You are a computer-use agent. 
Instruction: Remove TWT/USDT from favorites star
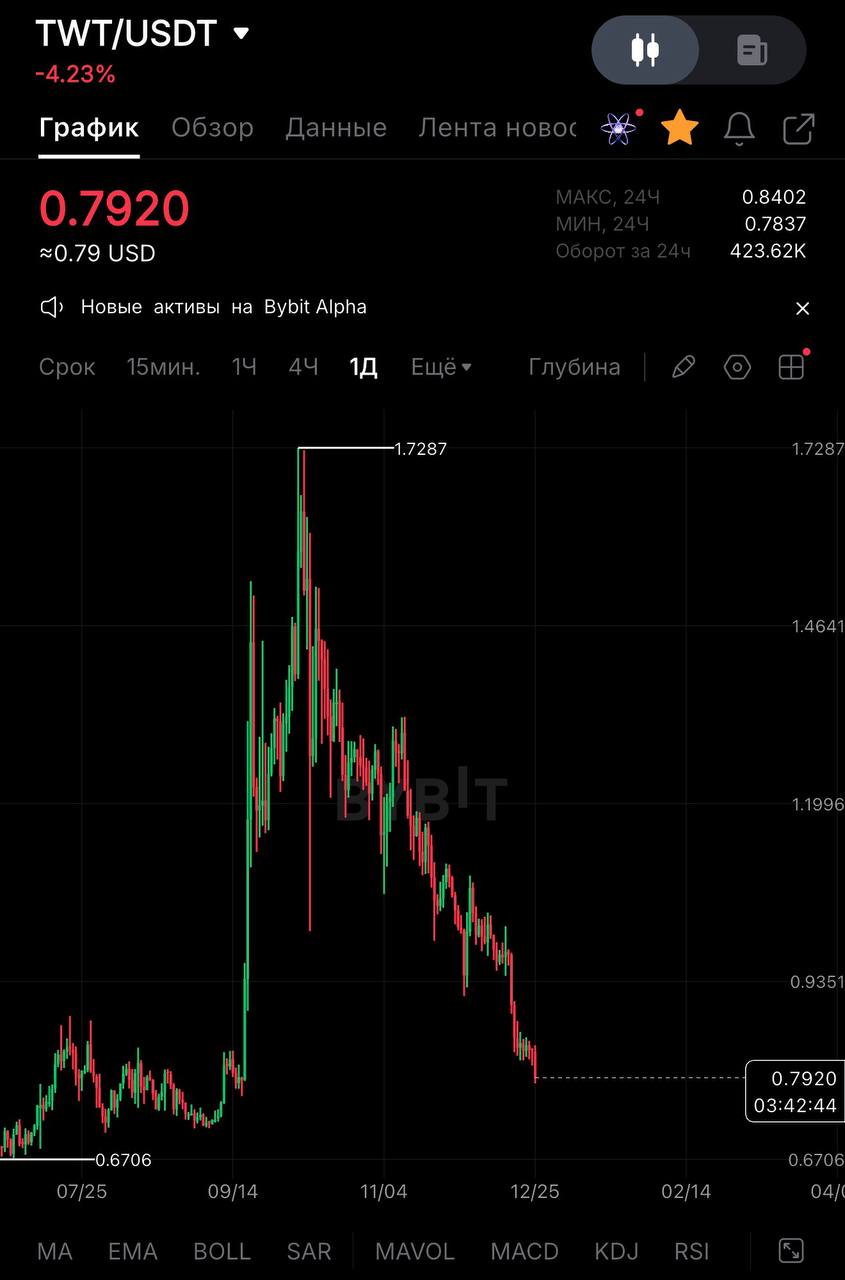point(680,128)
